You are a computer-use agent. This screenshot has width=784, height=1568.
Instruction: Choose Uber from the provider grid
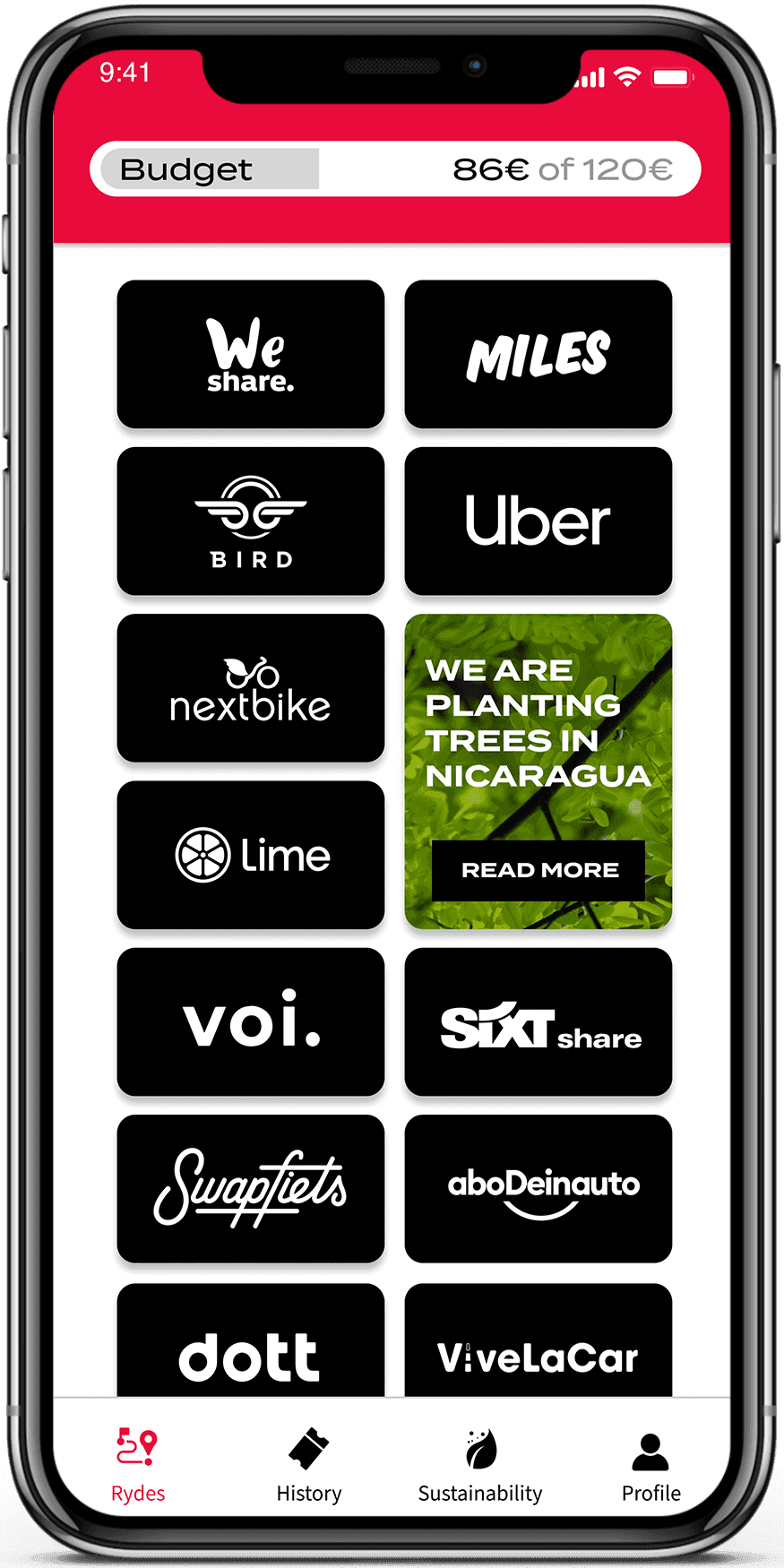pyautogui.click(x=538, y=521)
